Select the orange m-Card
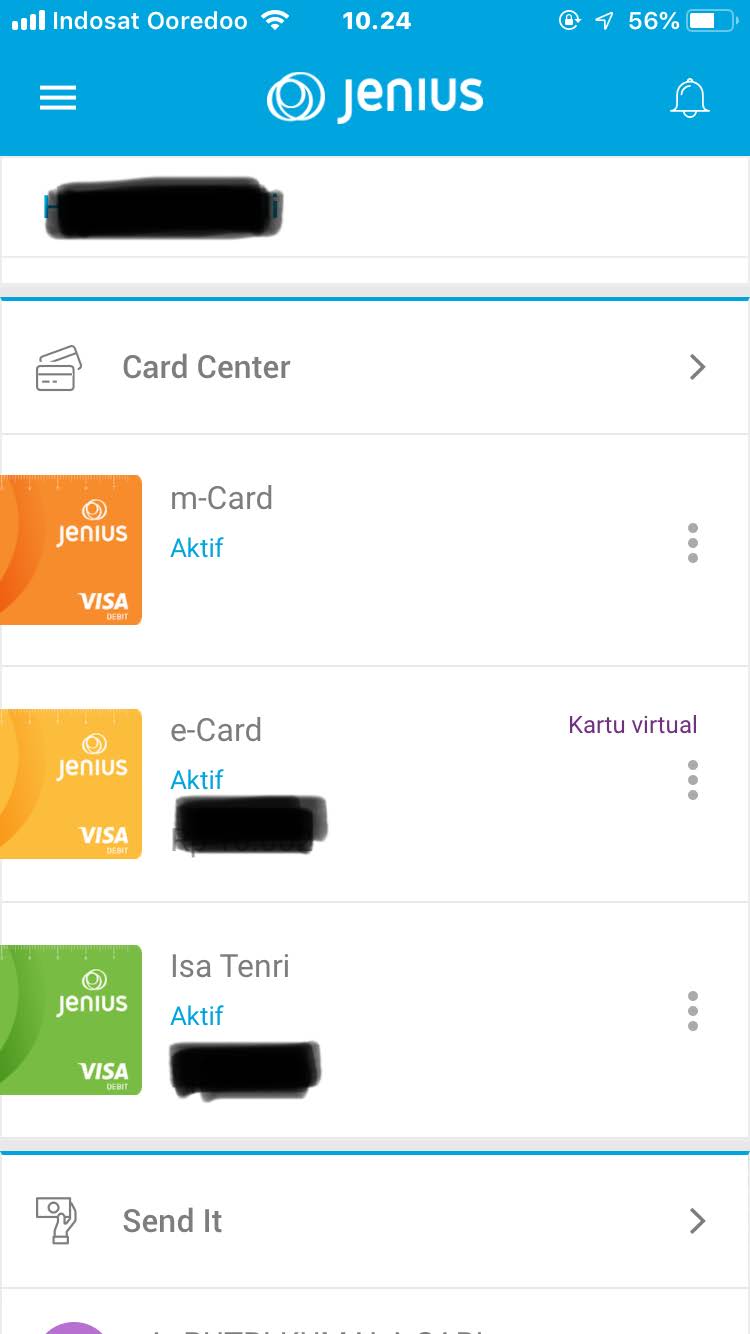This screenshot has height=1334, width=750. tap(70, 550)
